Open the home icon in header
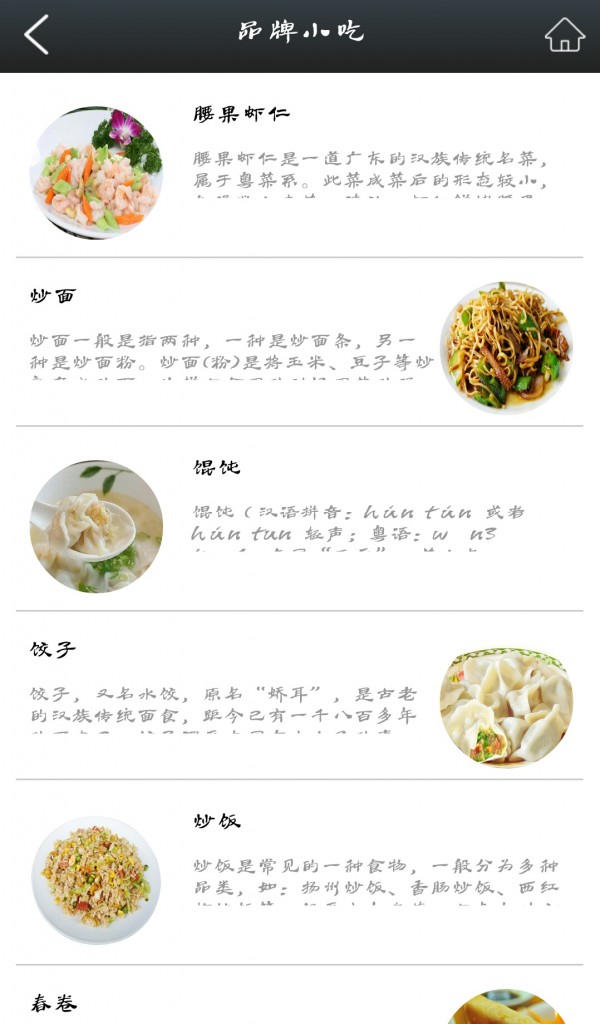 pyautogui.click(x=564, y=35)
